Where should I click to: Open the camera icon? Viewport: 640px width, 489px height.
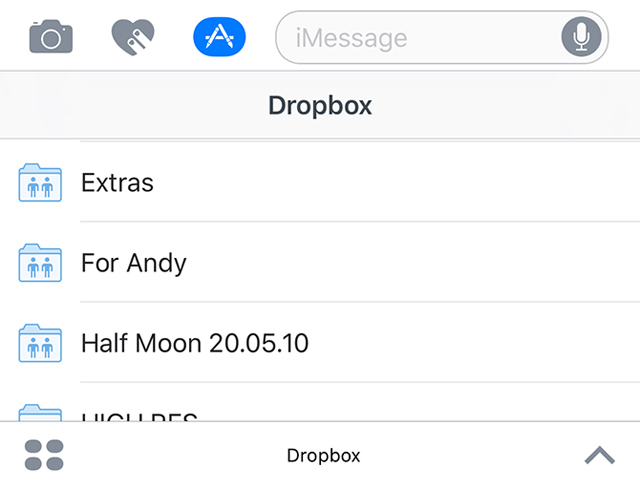click(x=52, y=37)
